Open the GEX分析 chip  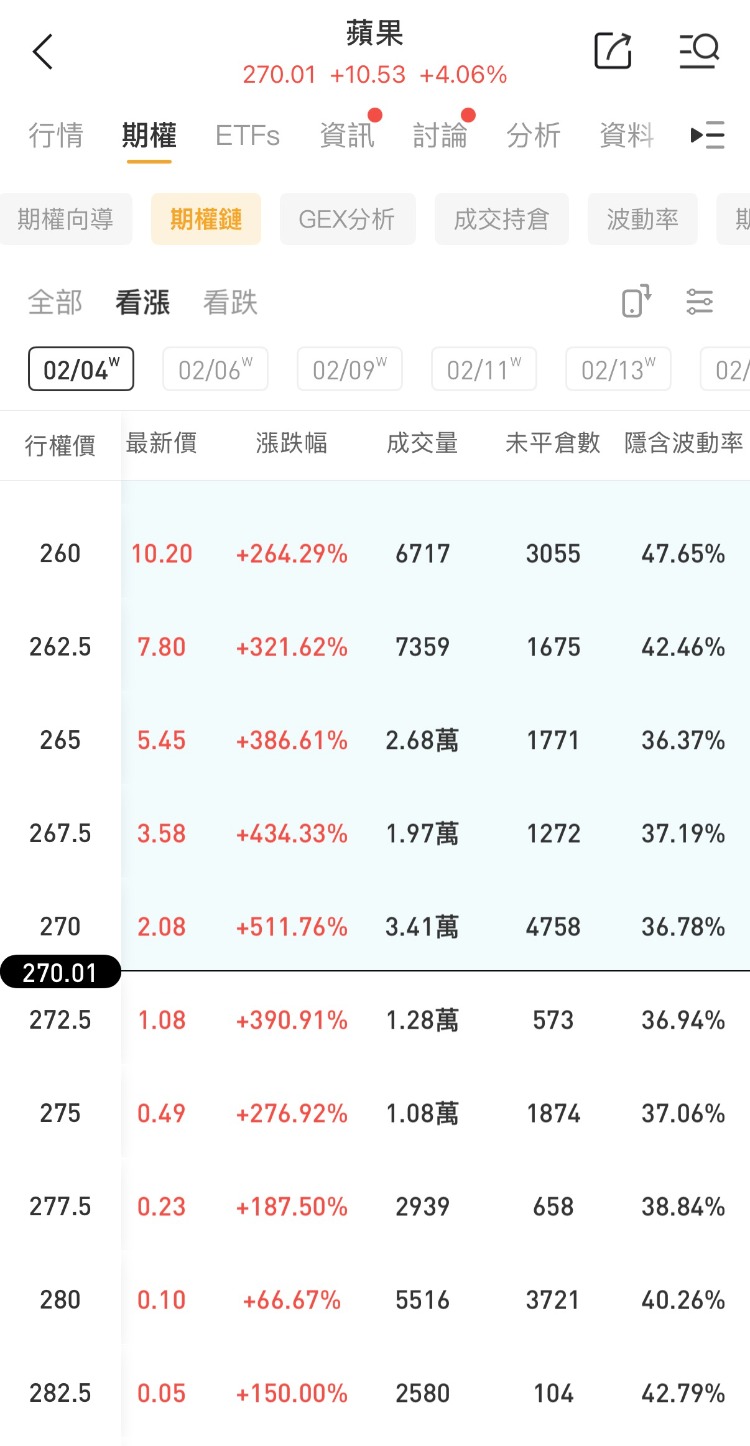point(347,219)
